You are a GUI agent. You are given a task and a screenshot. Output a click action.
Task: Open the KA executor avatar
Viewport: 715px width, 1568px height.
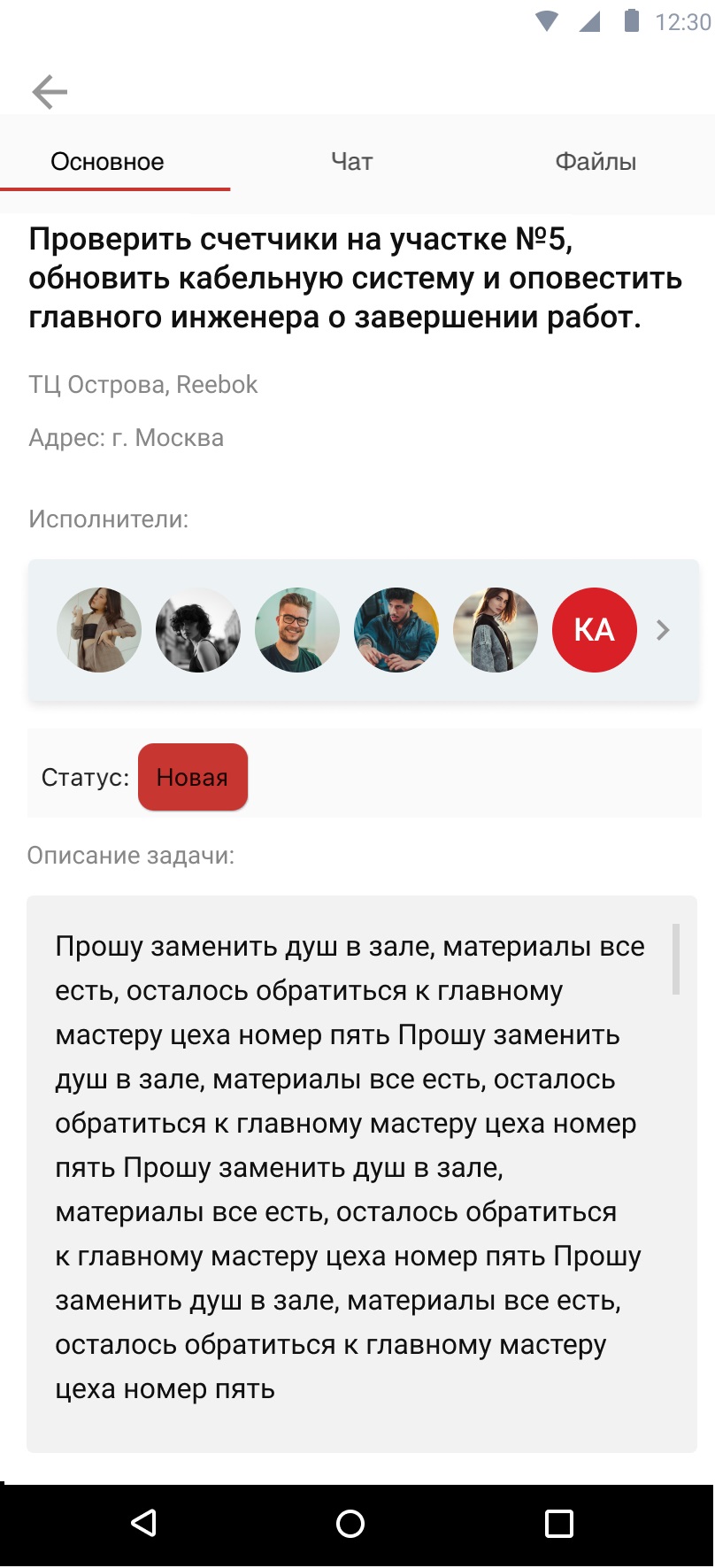pyautogui.click(x=594, y=630)
